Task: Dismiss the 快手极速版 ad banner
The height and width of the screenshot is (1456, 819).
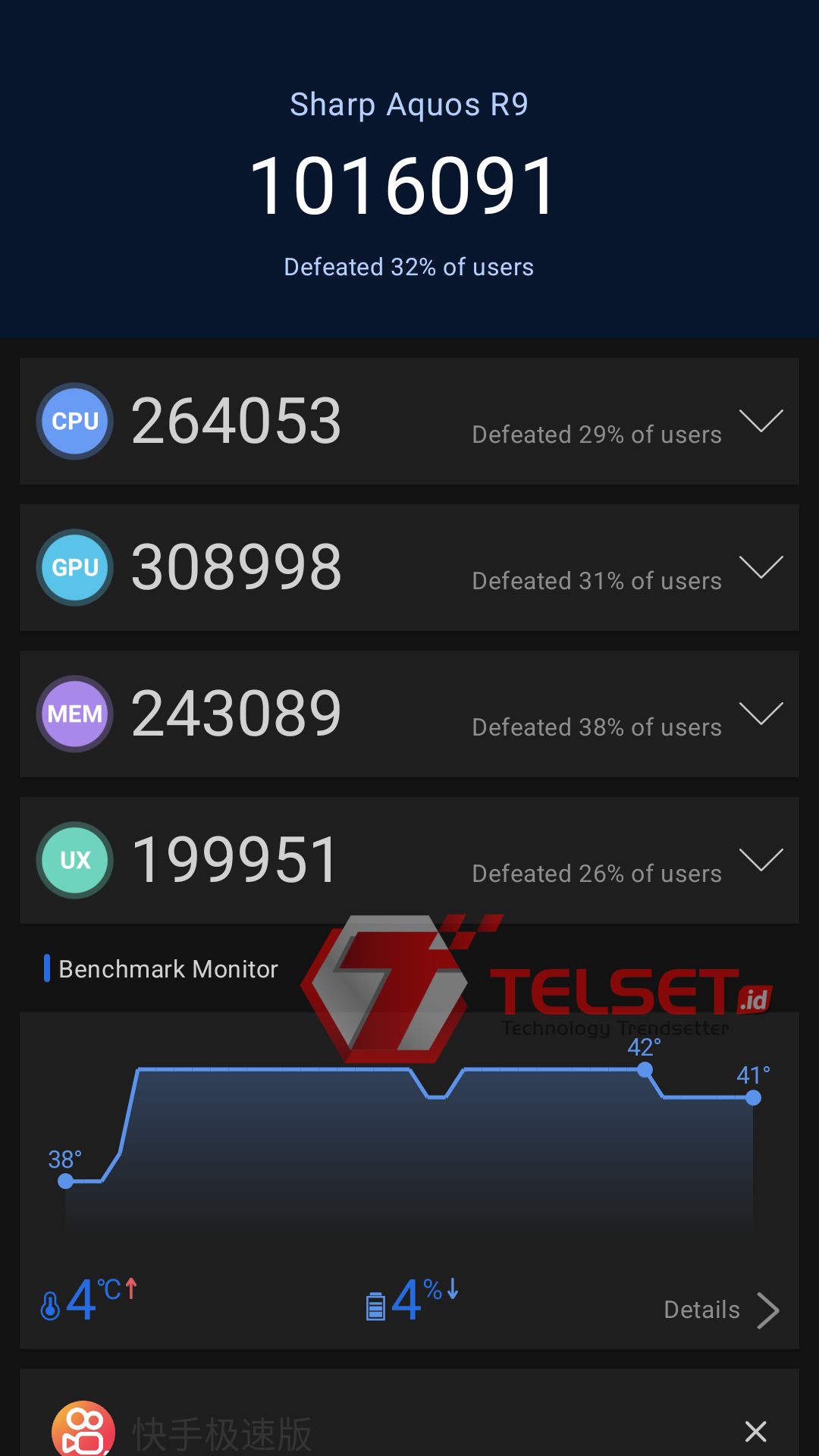Action: [755, 1431]
